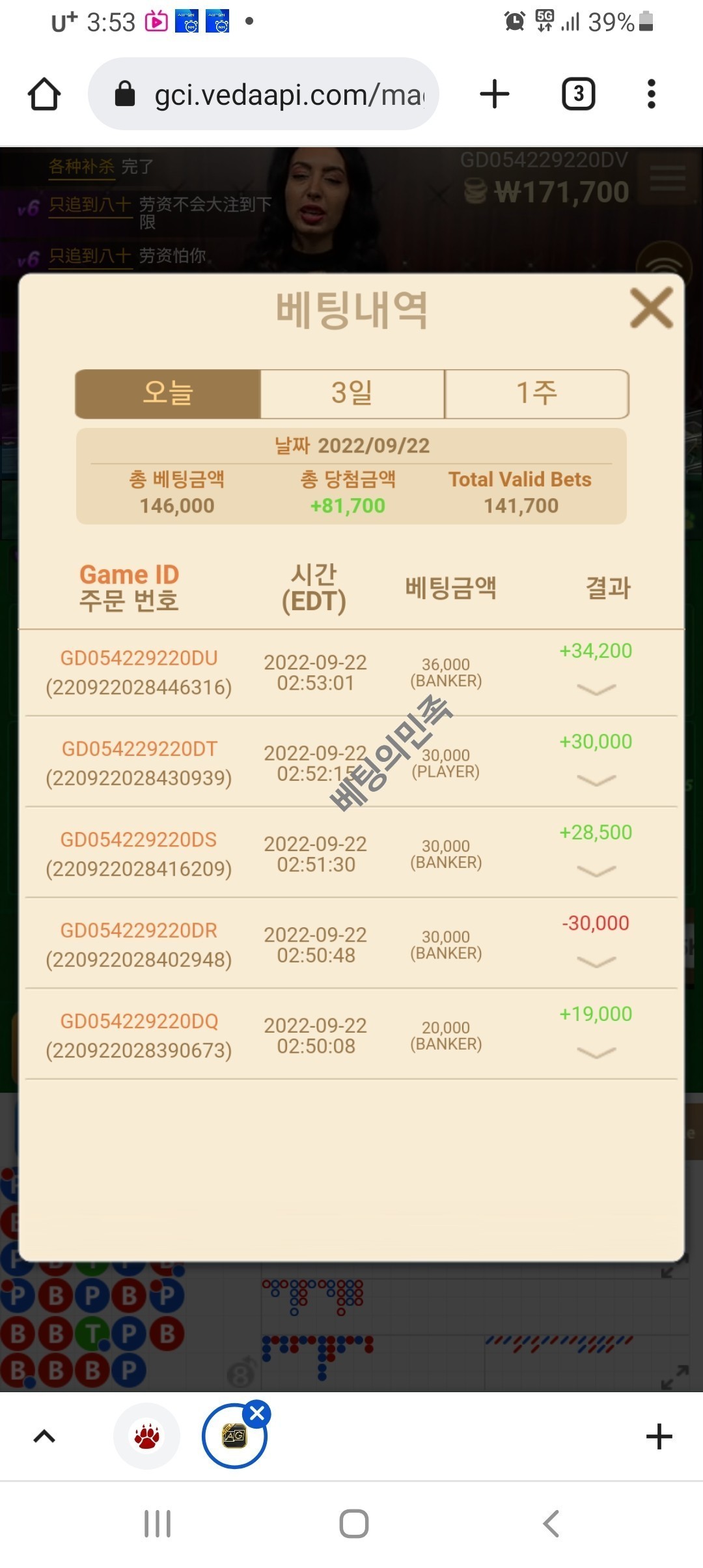This screenshot has height=1568, width=703.
Task: Close the 베팅내역 dialog
Action: (x=651, y=308)
